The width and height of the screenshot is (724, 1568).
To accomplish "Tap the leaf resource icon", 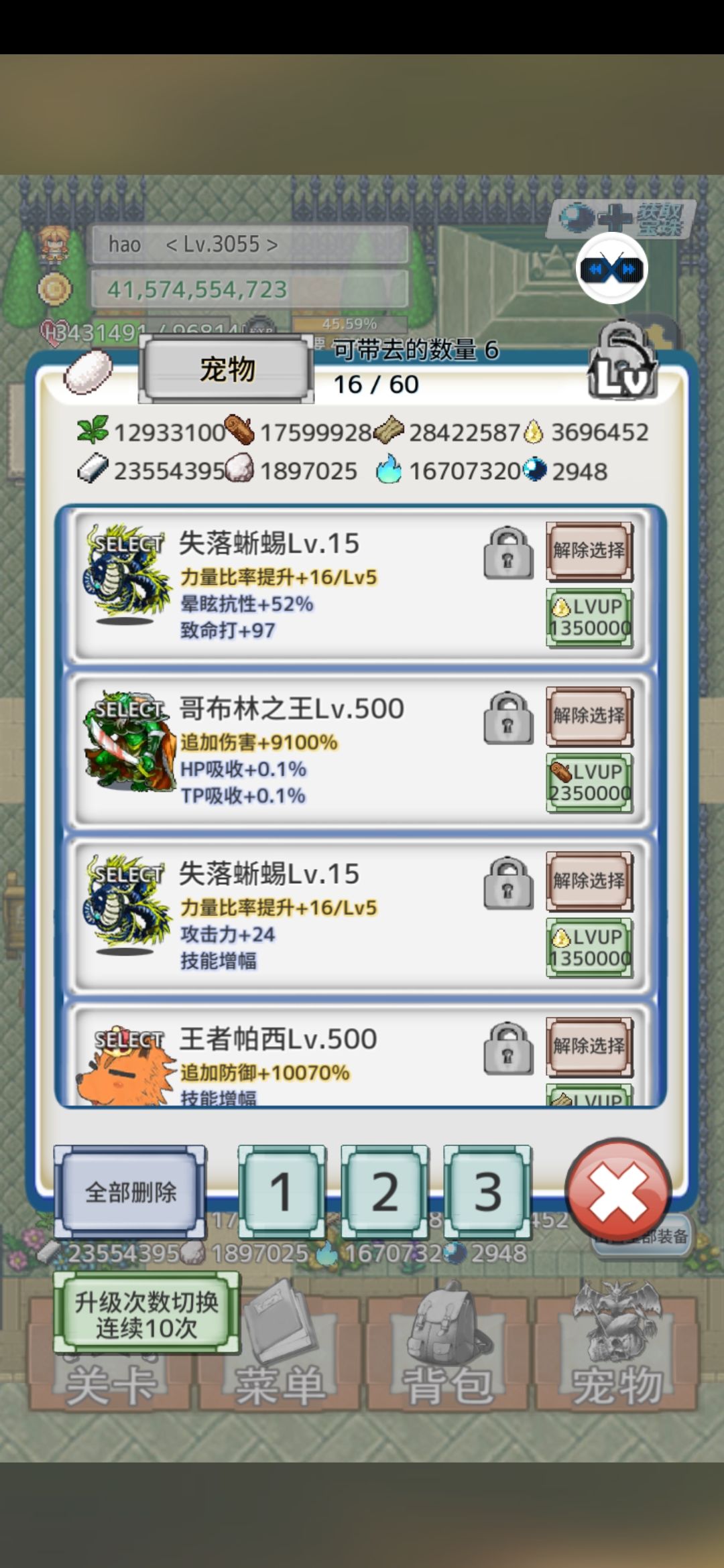I will [94, 432].
